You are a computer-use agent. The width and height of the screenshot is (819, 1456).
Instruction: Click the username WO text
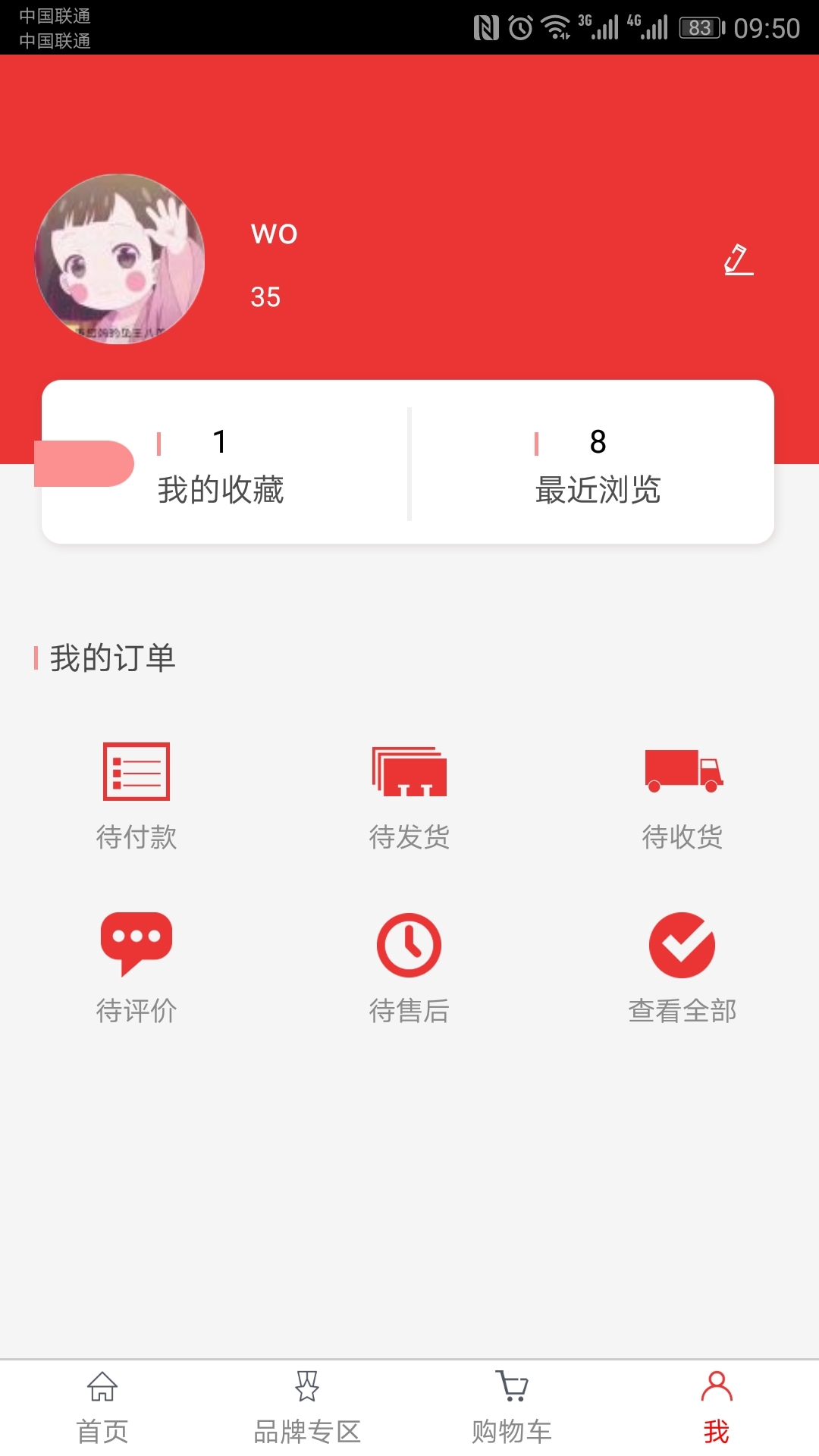(275, 233)
